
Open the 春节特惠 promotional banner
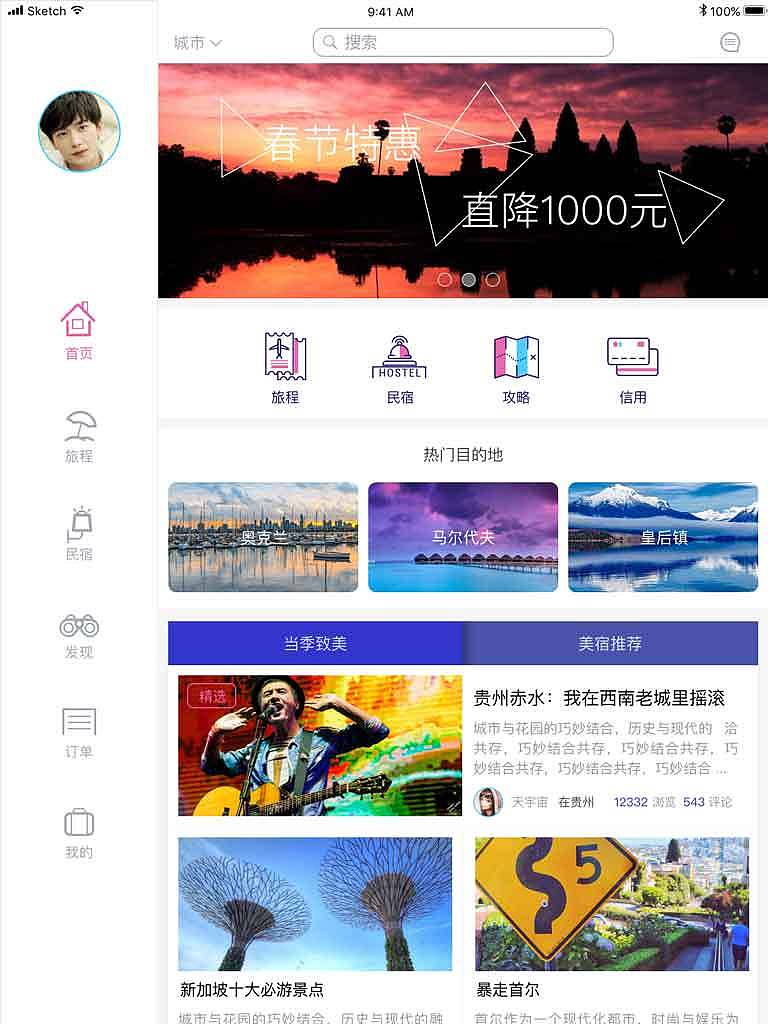(463, 180)
